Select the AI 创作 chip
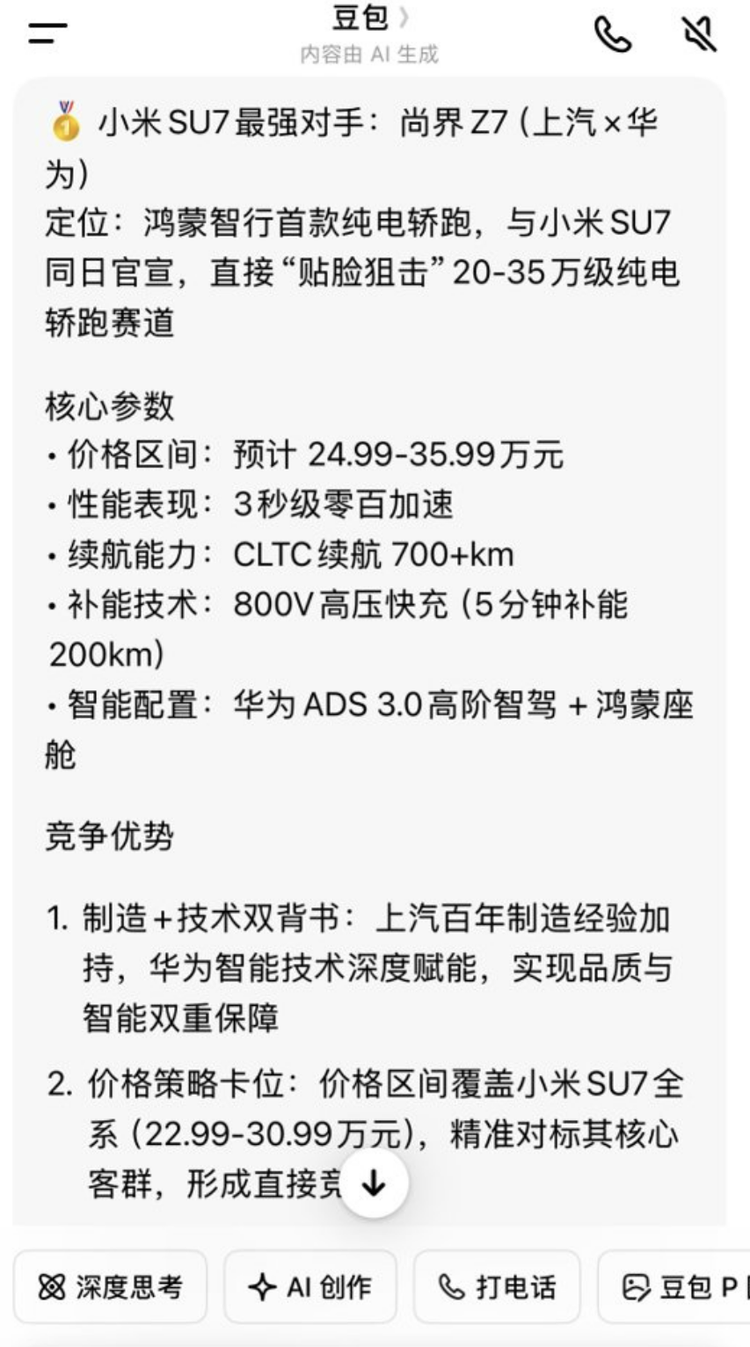Image resolution: width=750 pixels, height=1347 pixels. pyautogui.click(x=310, y=1286)
